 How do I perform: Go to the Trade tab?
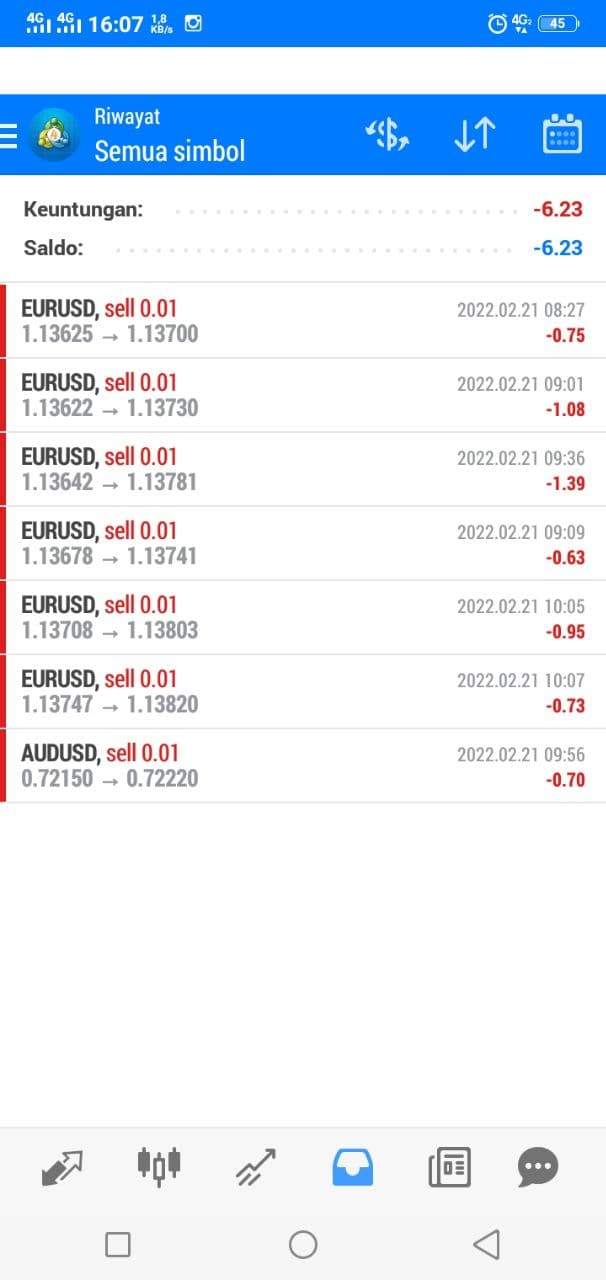(x=255, y=1167)
